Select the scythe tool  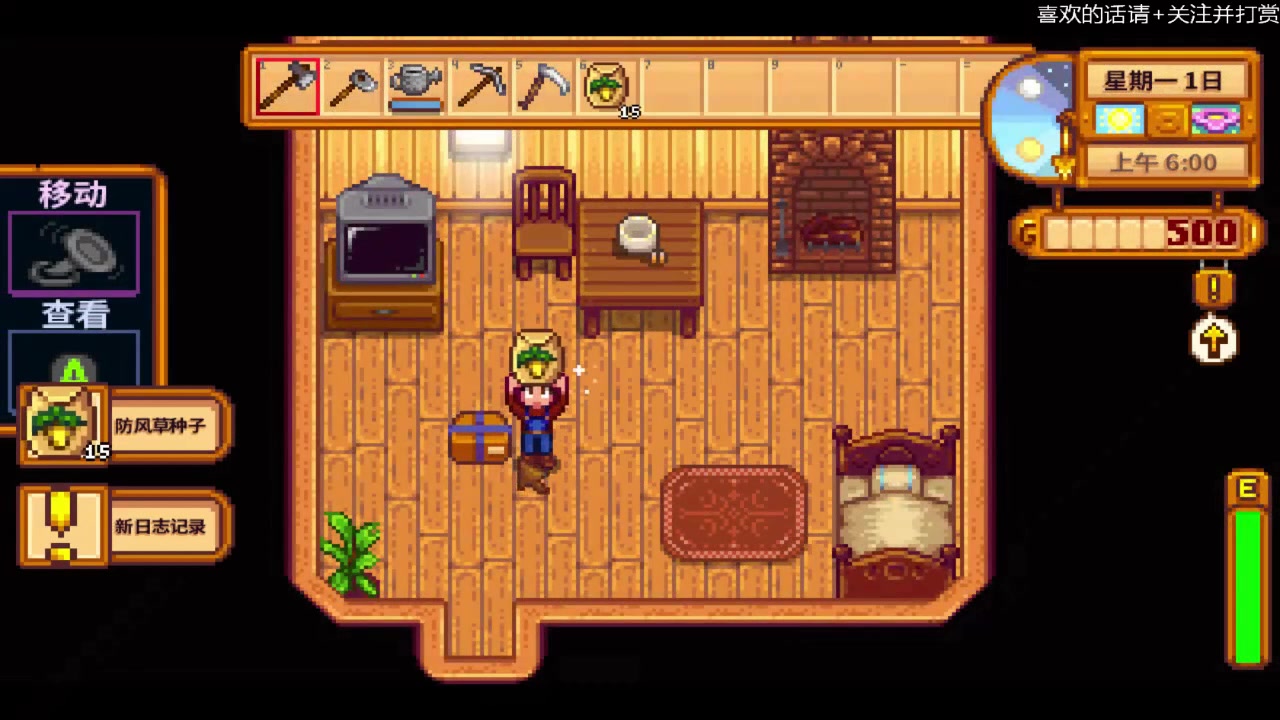coord(543,86)
